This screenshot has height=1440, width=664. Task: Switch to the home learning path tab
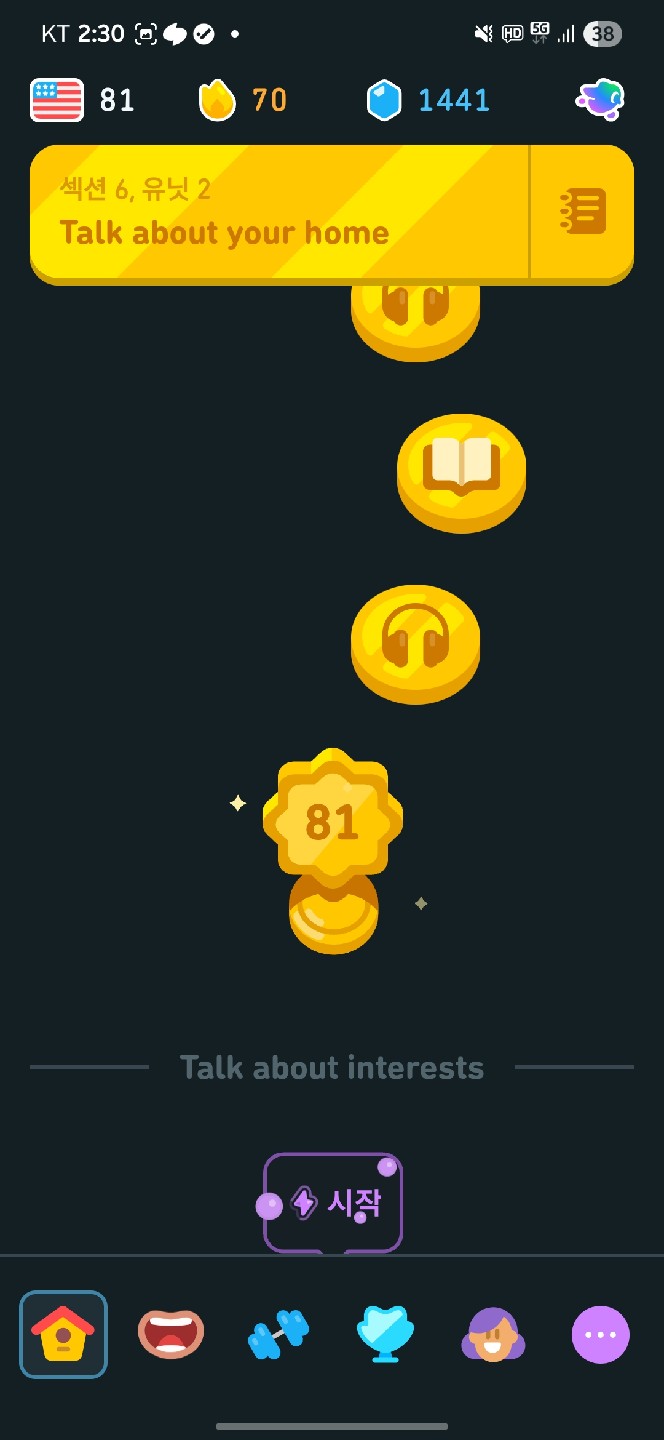point(63,1334)
